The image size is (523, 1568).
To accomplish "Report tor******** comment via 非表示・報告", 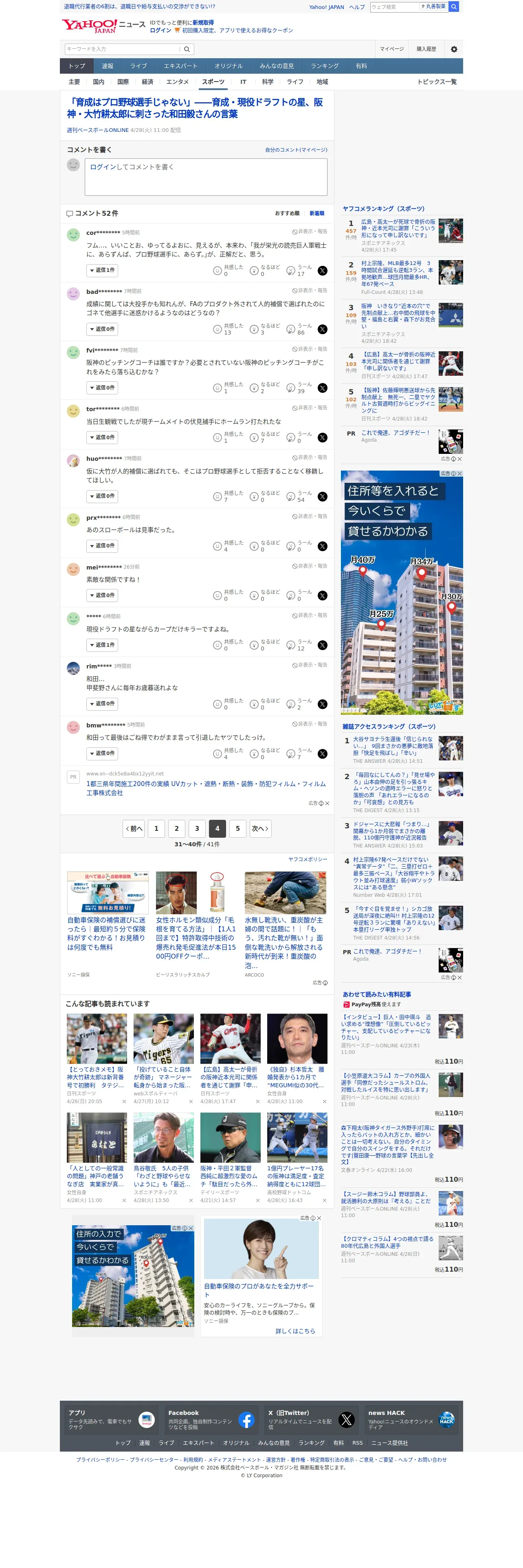I will [x=309, y=408].
